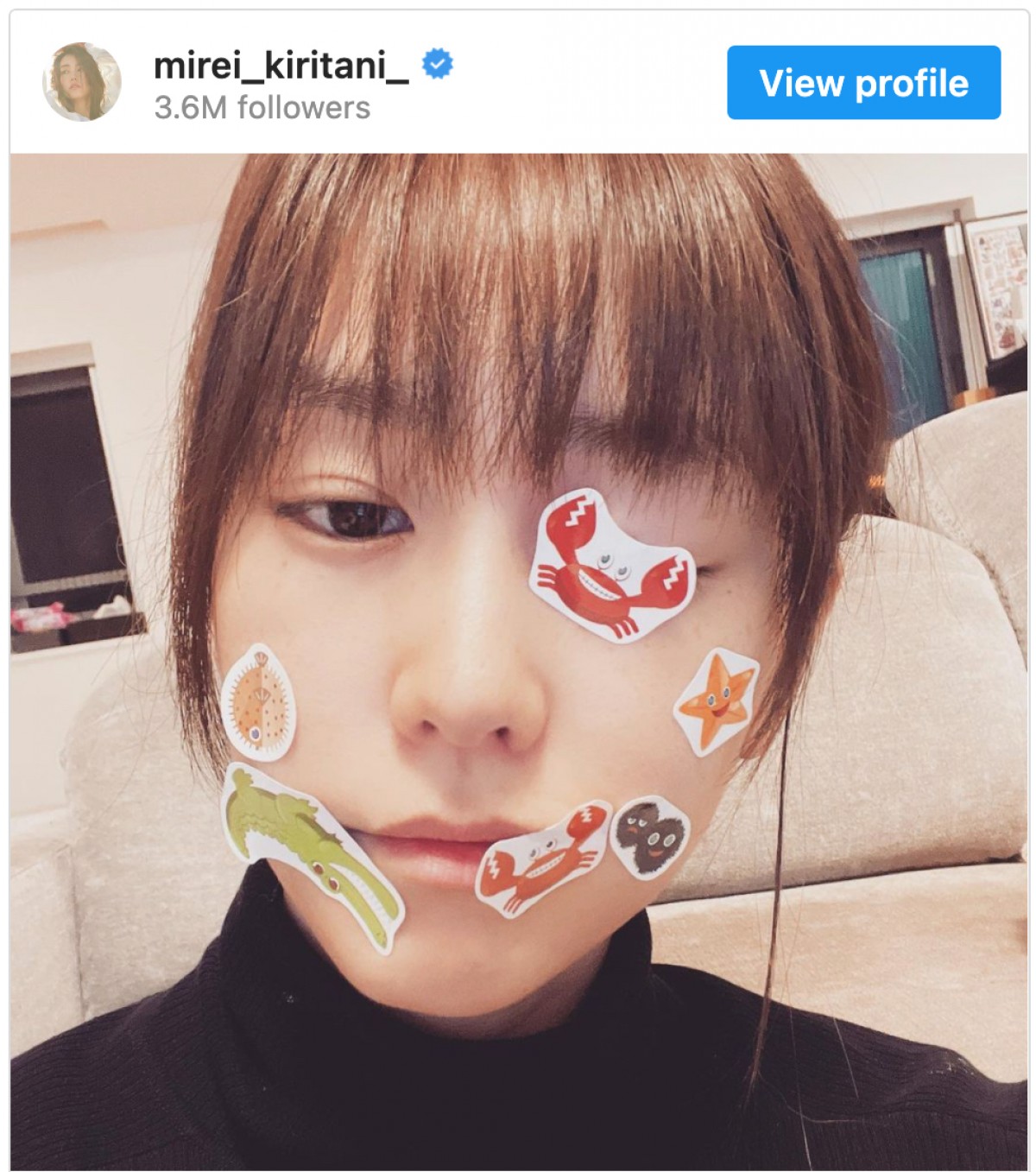
Task: Open the embedded selfie post photo
Action: (x=518, y=656)
